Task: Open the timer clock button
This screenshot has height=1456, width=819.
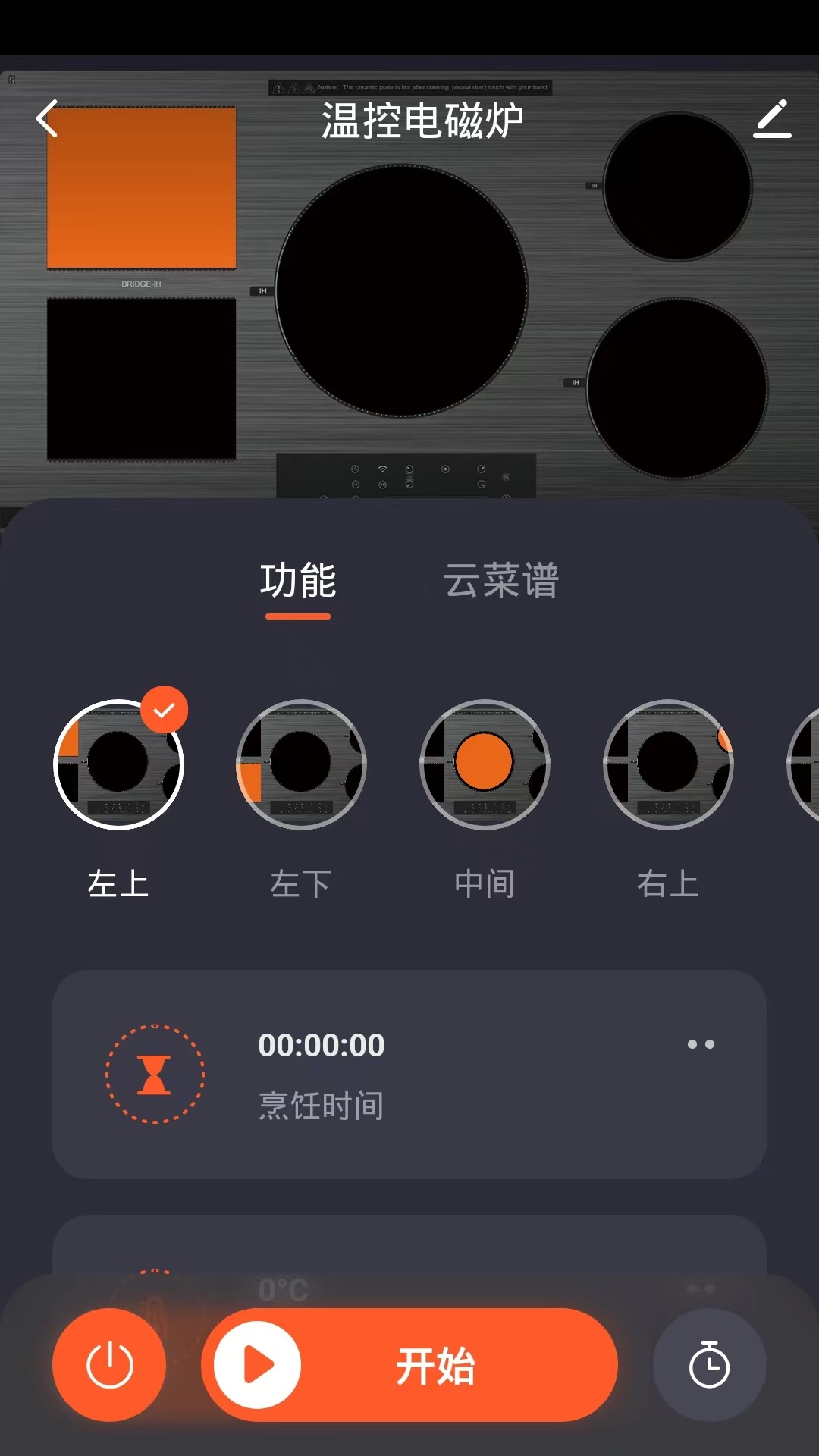Action: [709, 1365]
